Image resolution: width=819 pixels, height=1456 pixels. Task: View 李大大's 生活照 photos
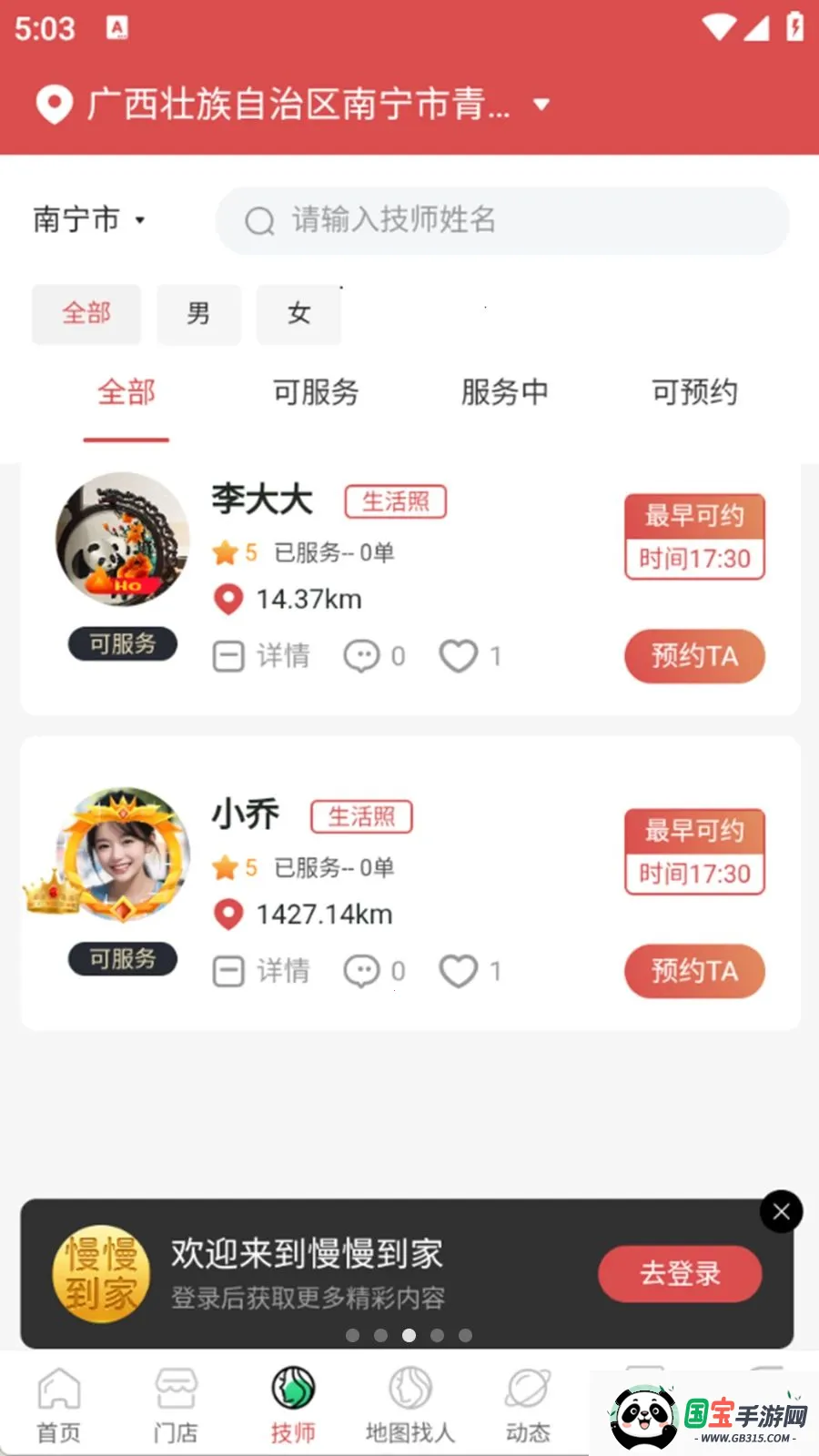point(395,501)
